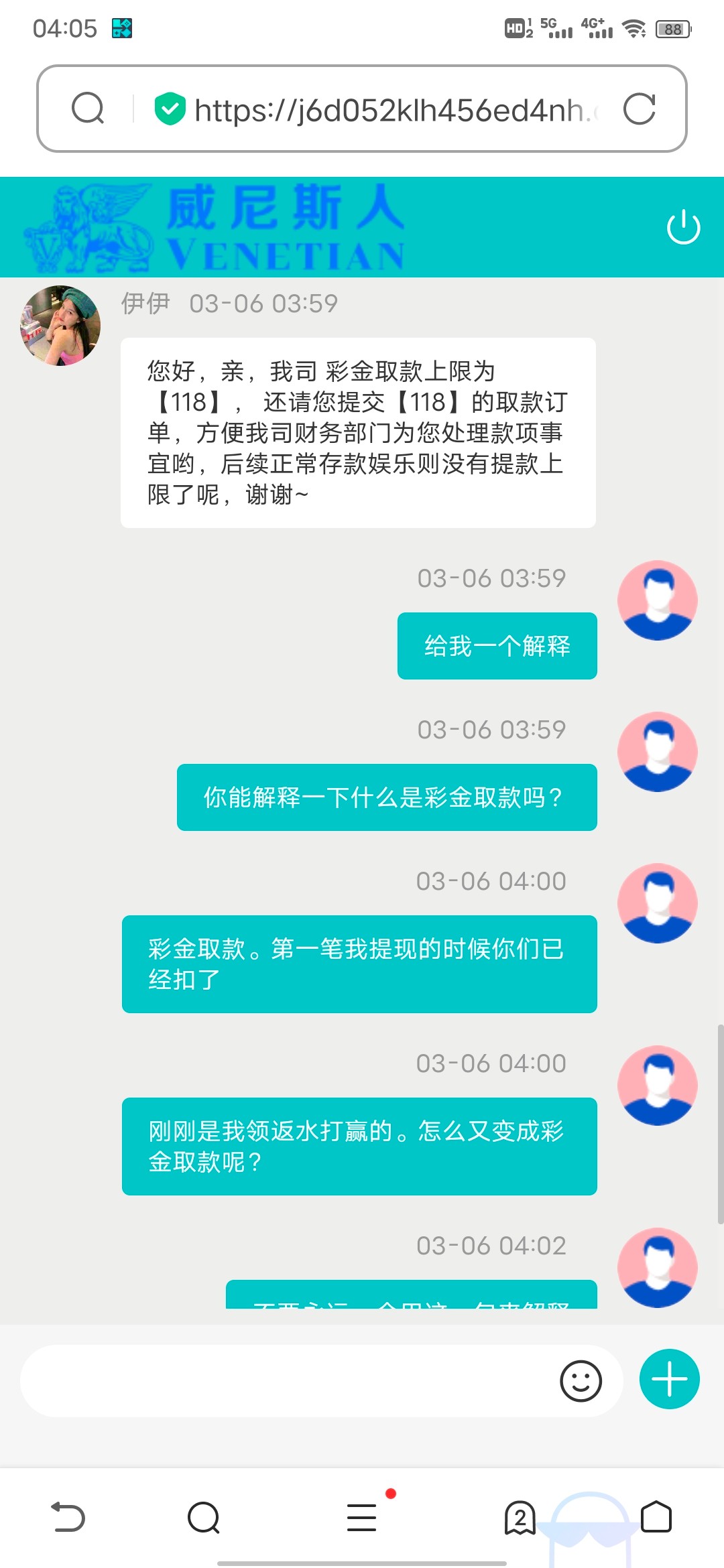Tap the plus button to add attachments

(x=668, y=1378)
